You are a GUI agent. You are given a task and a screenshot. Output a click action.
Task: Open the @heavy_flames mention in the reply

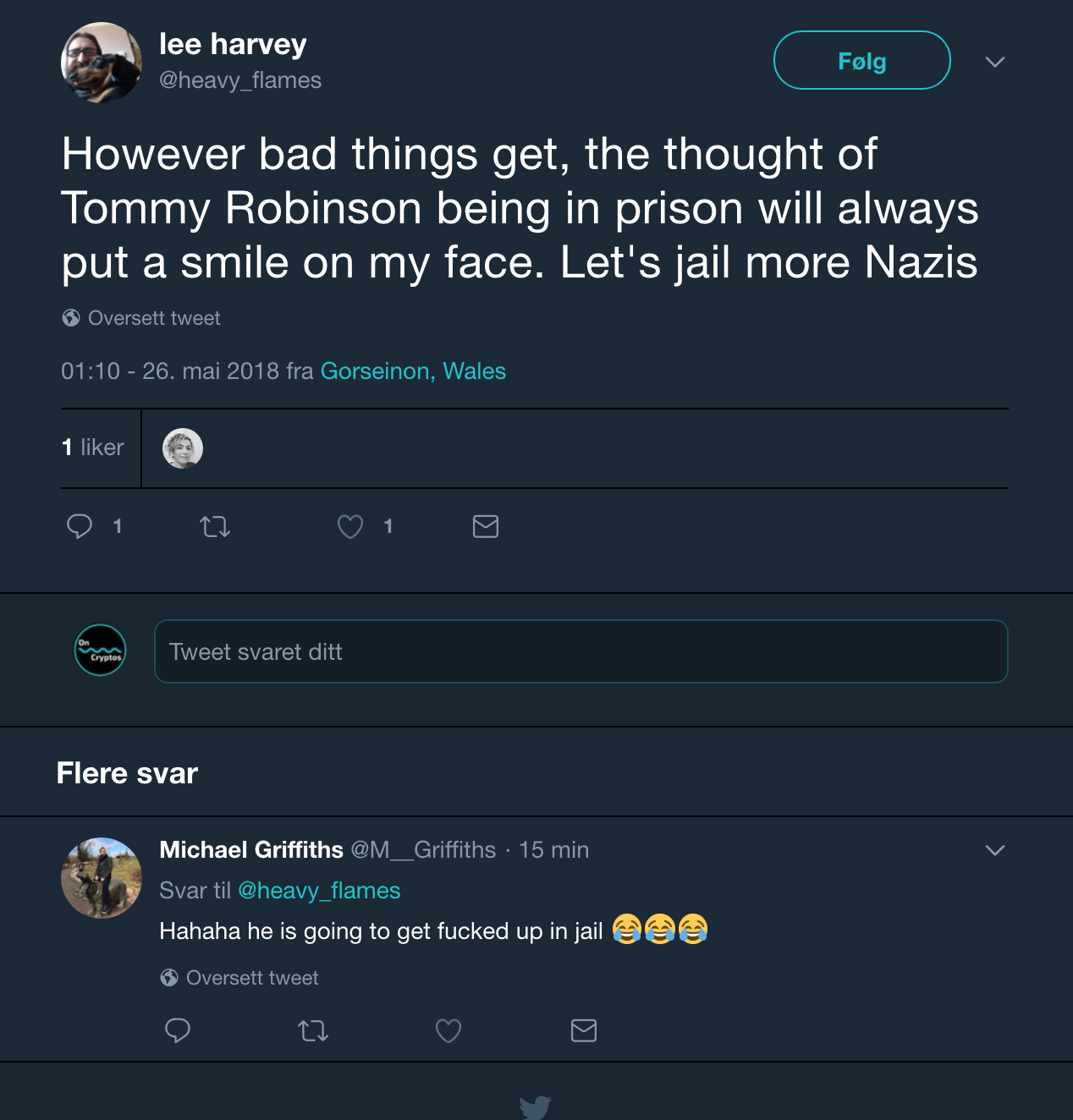coord(319,890)
